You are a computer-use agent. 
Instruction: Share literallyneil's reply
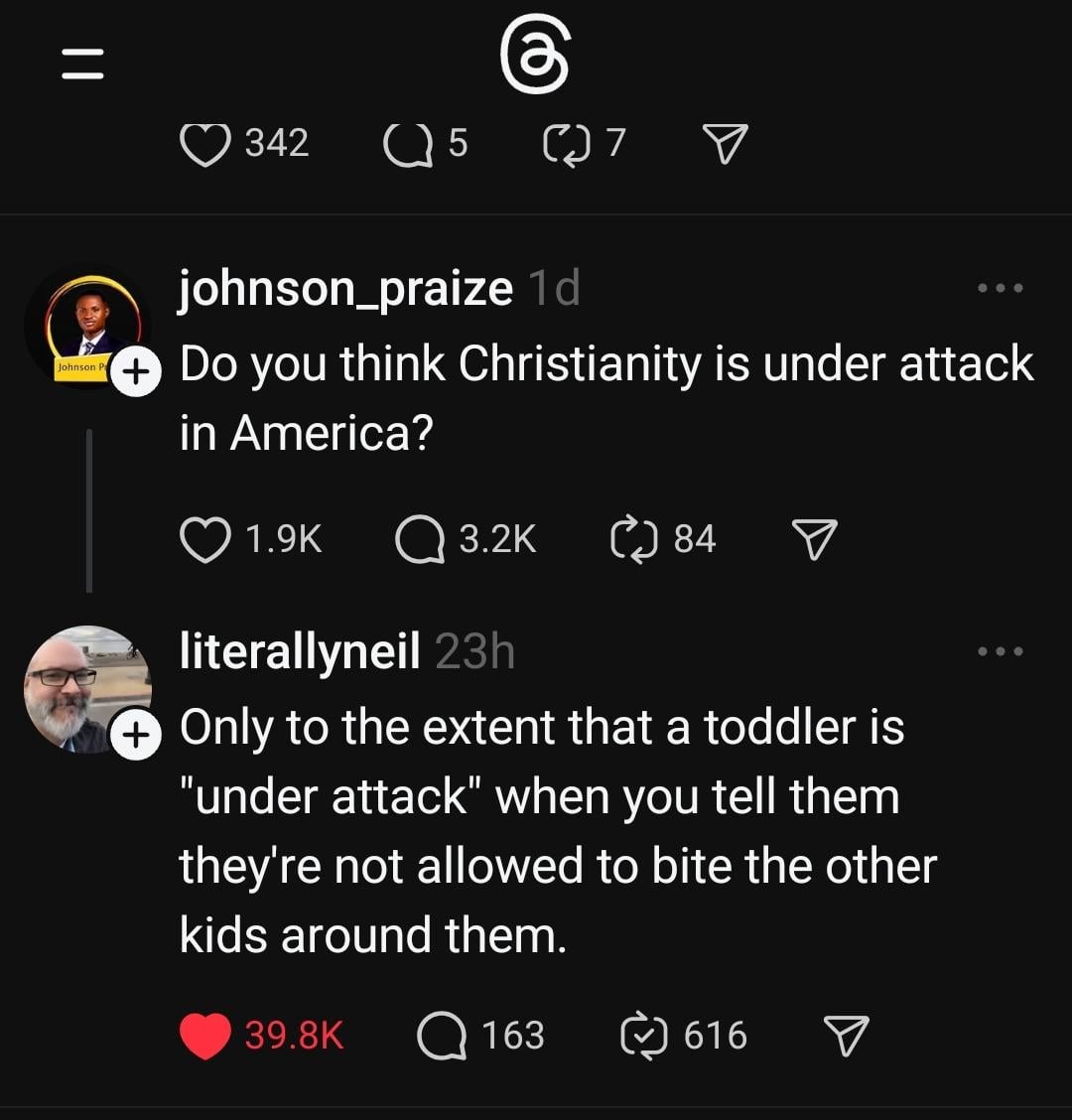848,1037
